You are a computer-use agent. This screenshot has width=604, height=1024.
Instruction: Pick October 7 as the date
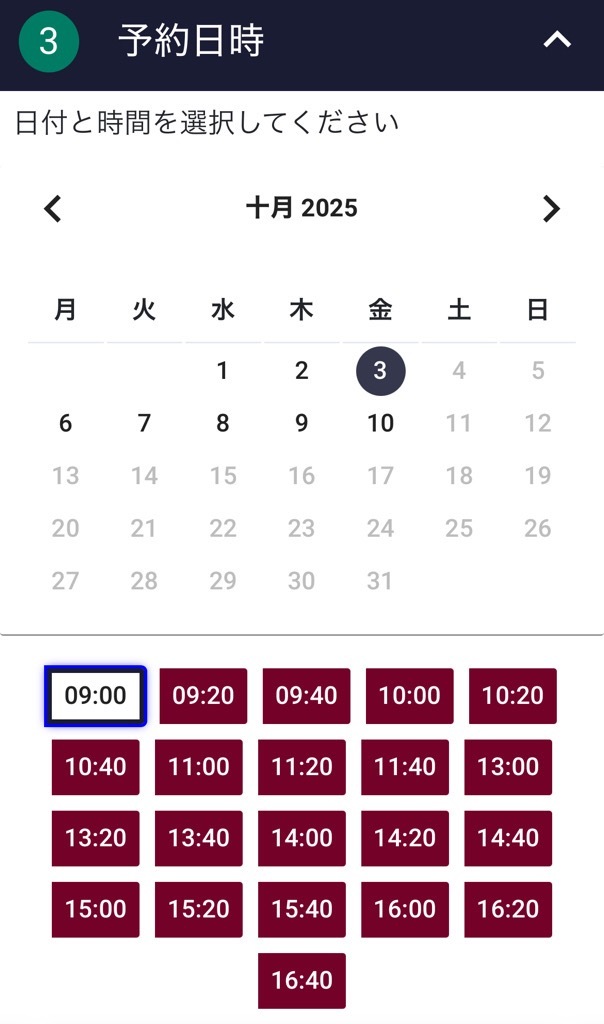[144, 423]
